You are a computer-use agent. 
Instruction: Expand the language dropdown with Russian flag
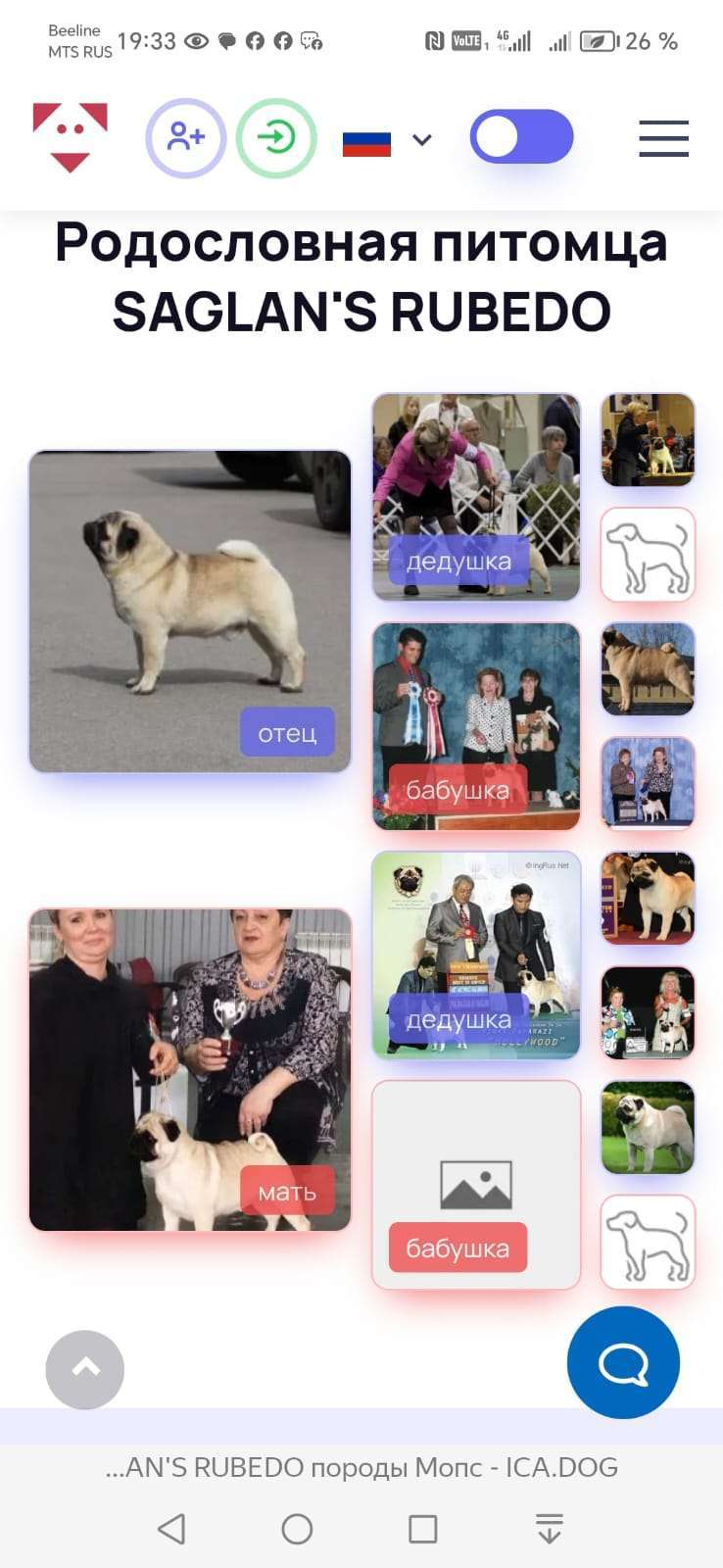(388, 140)
